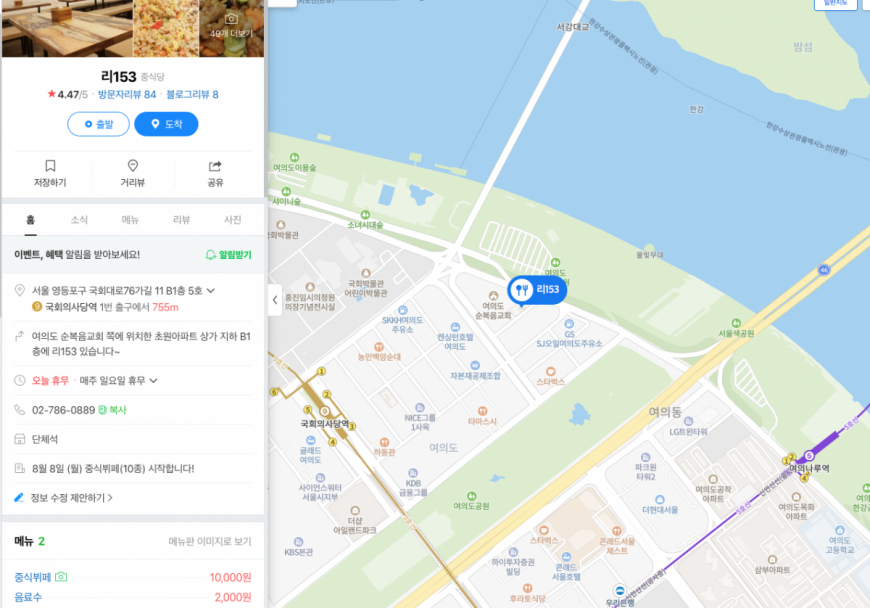Expand the business hours dropdown
The height and width of the screenshot is (608, 870).
153,381
